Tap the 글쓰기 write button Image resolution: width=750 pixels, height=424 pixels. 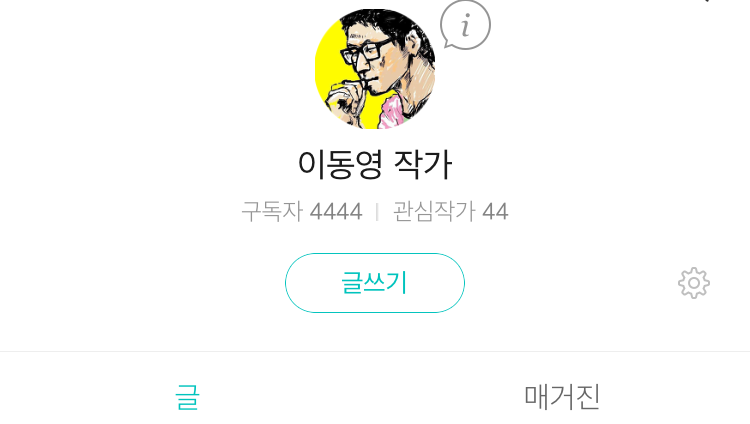tap(375, 283)
